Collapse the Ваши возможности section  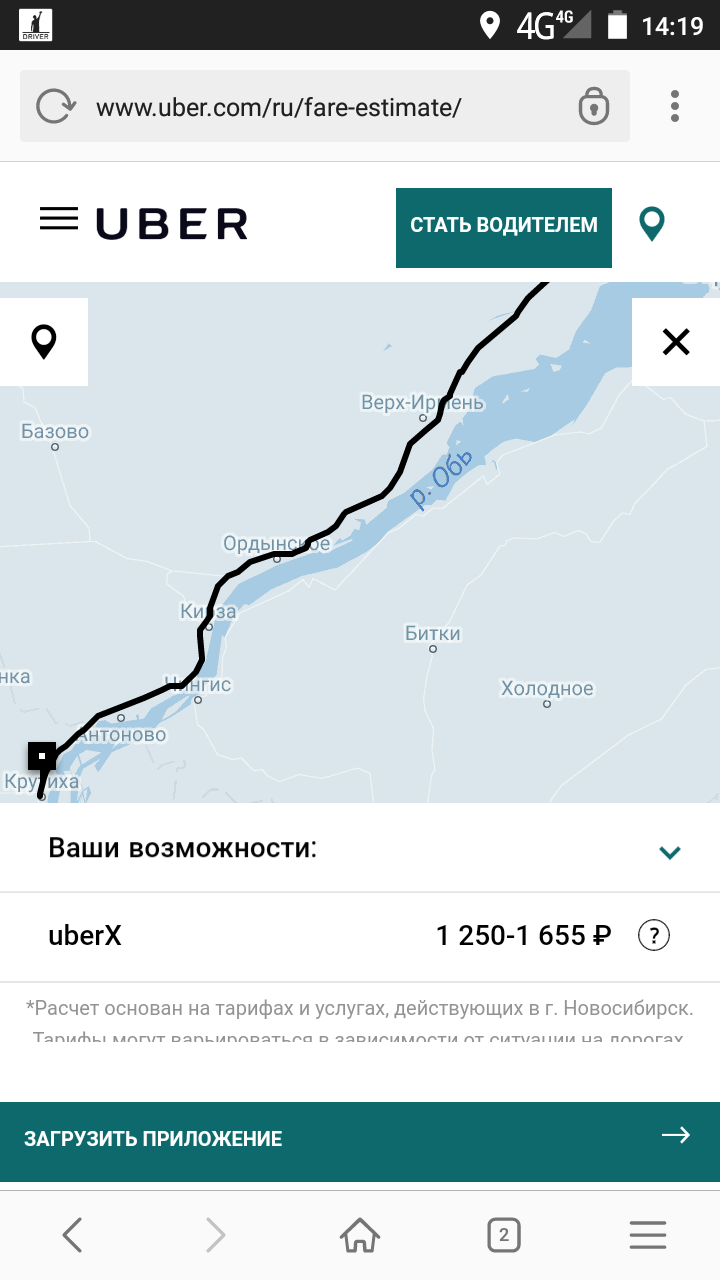pyautogui.click(x=669, y=852)
